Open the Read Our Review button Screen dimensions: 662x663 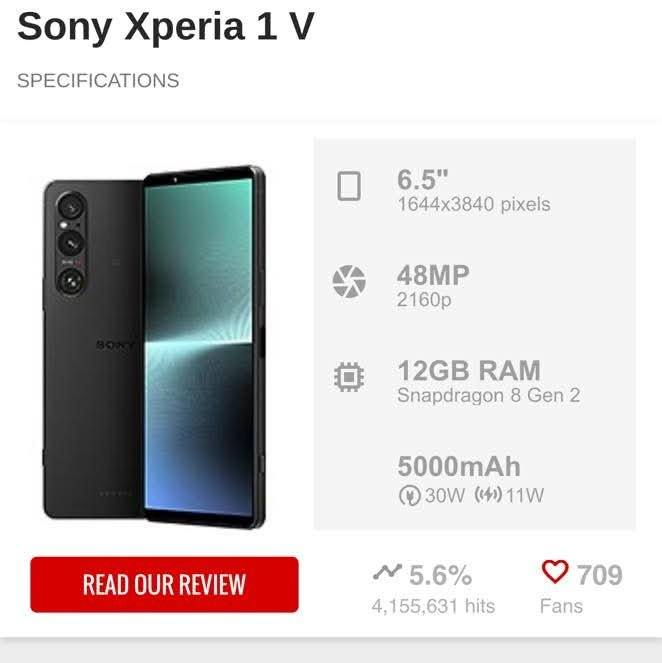tap(164, 584)
